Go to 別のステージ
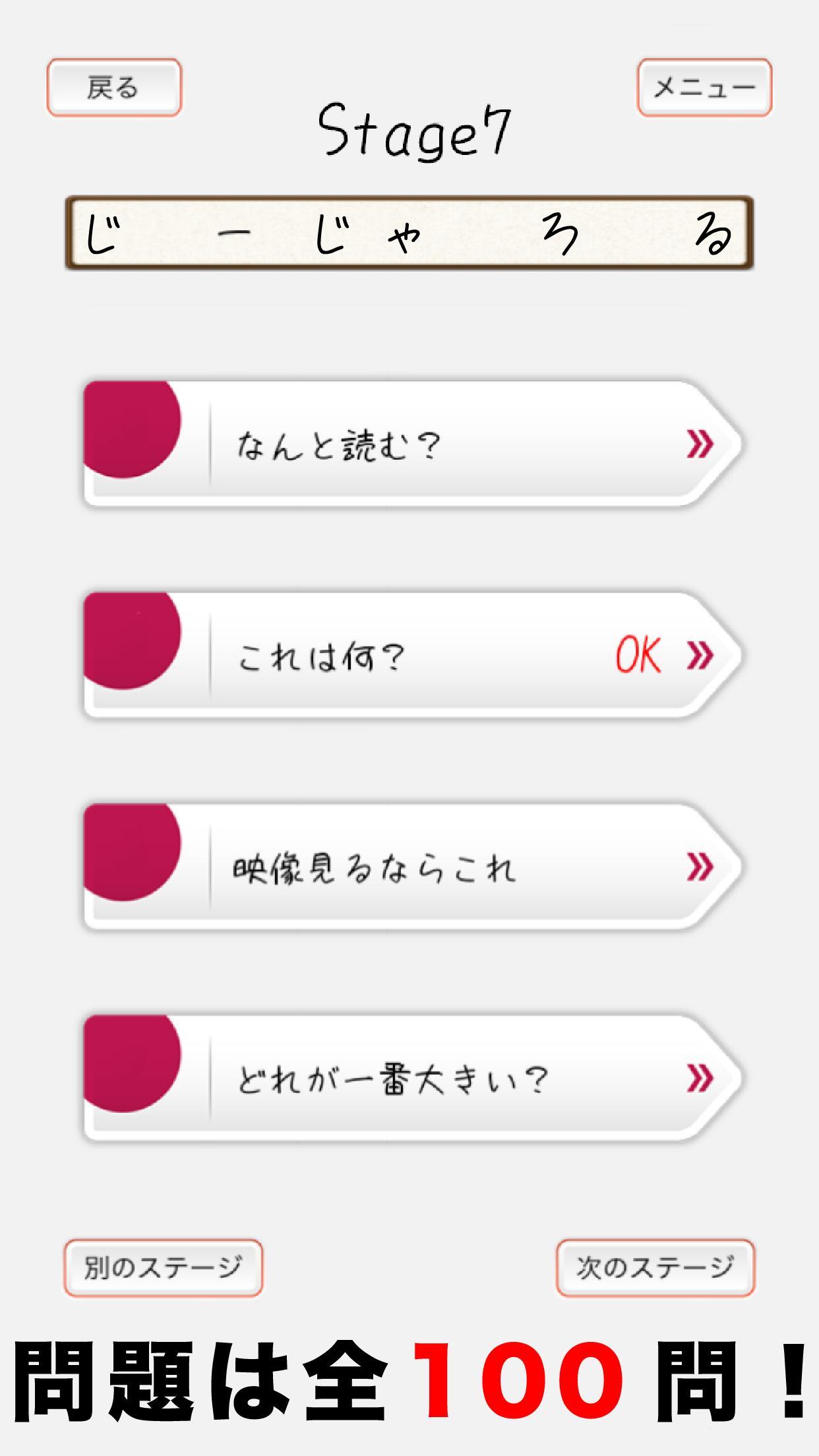Viewport: 819px width, 1456px height. click(163, 1267)
